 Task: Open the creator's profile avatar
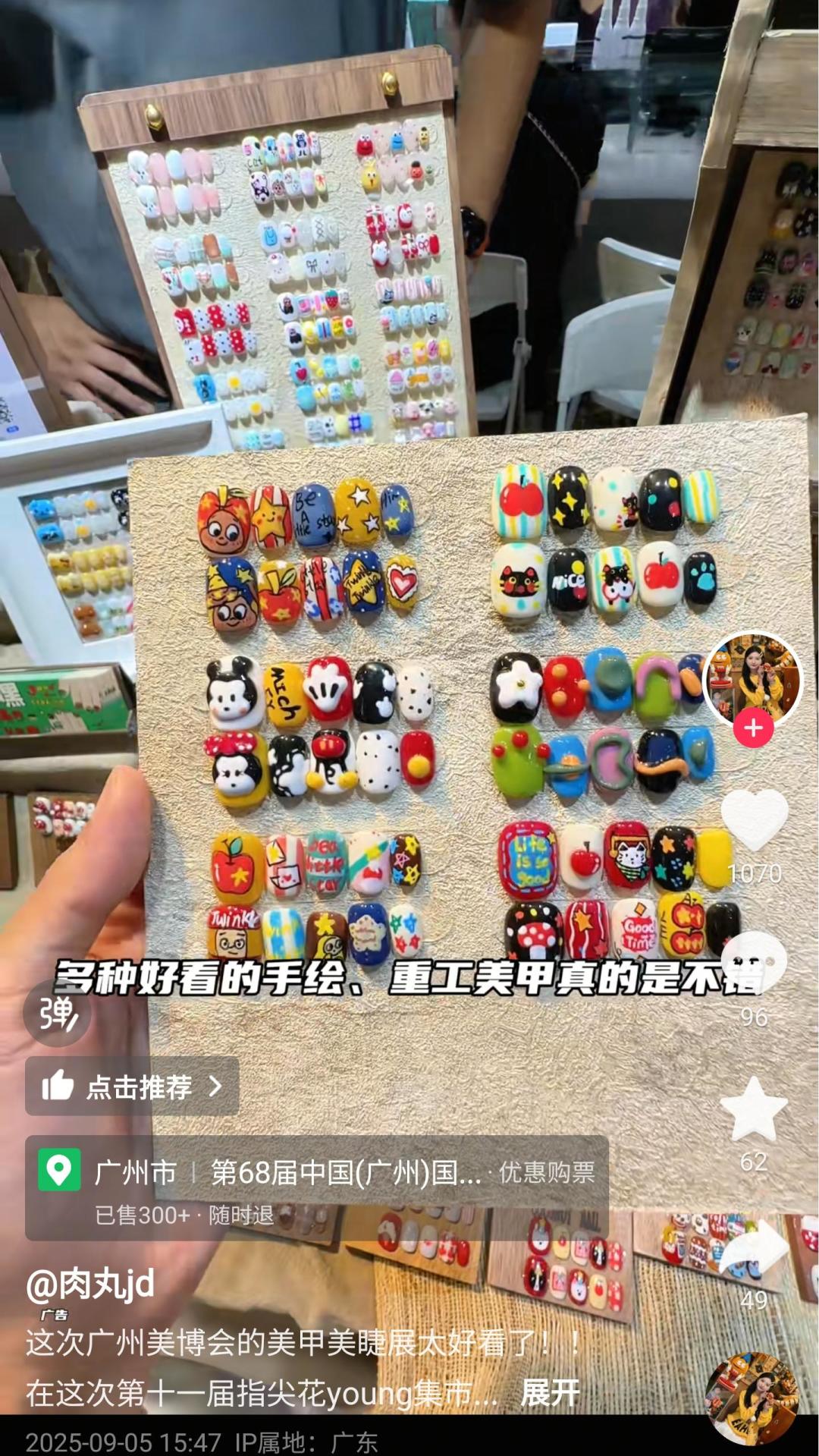pos(752,677)
